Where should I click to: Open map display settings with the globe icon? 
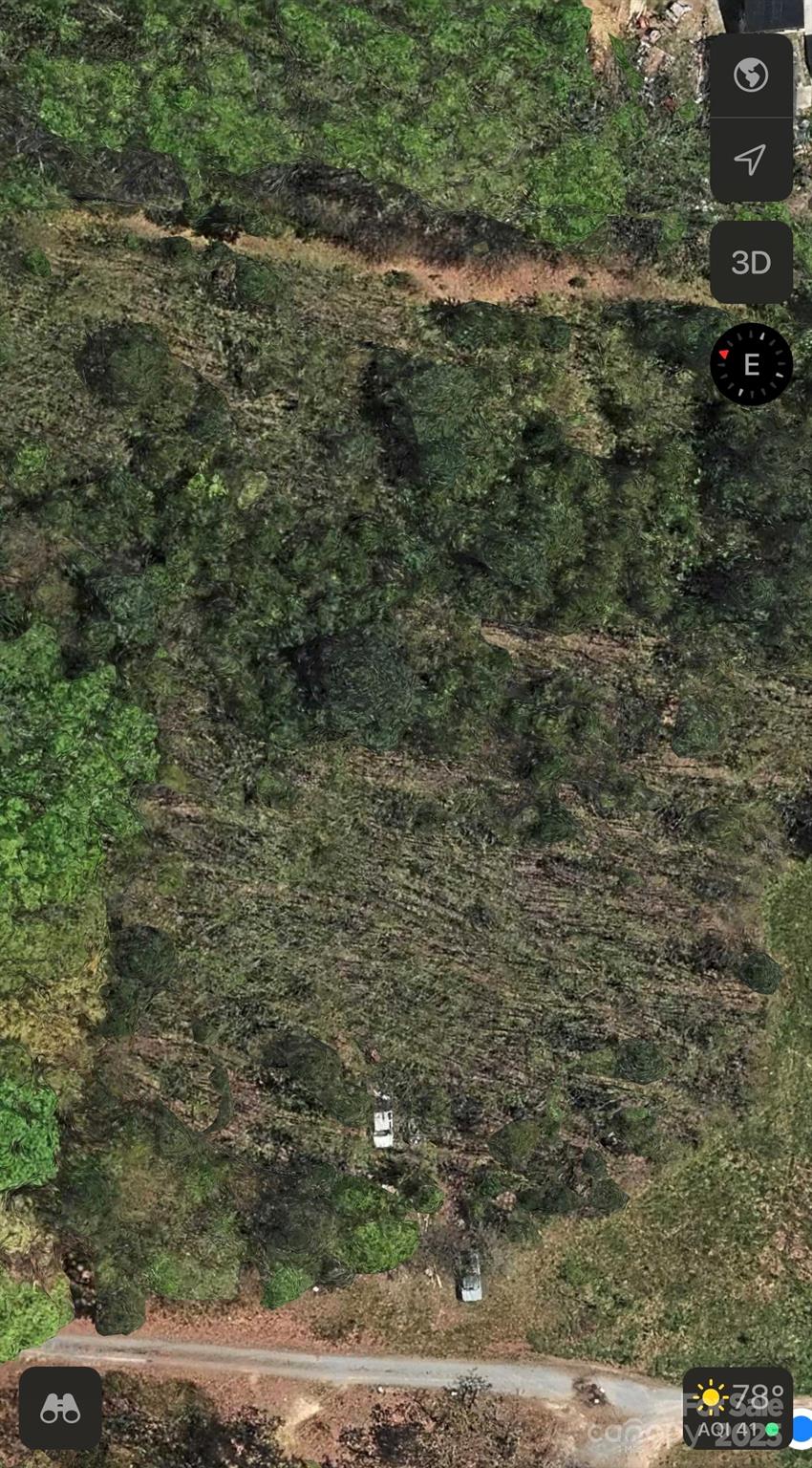[752, 76]
